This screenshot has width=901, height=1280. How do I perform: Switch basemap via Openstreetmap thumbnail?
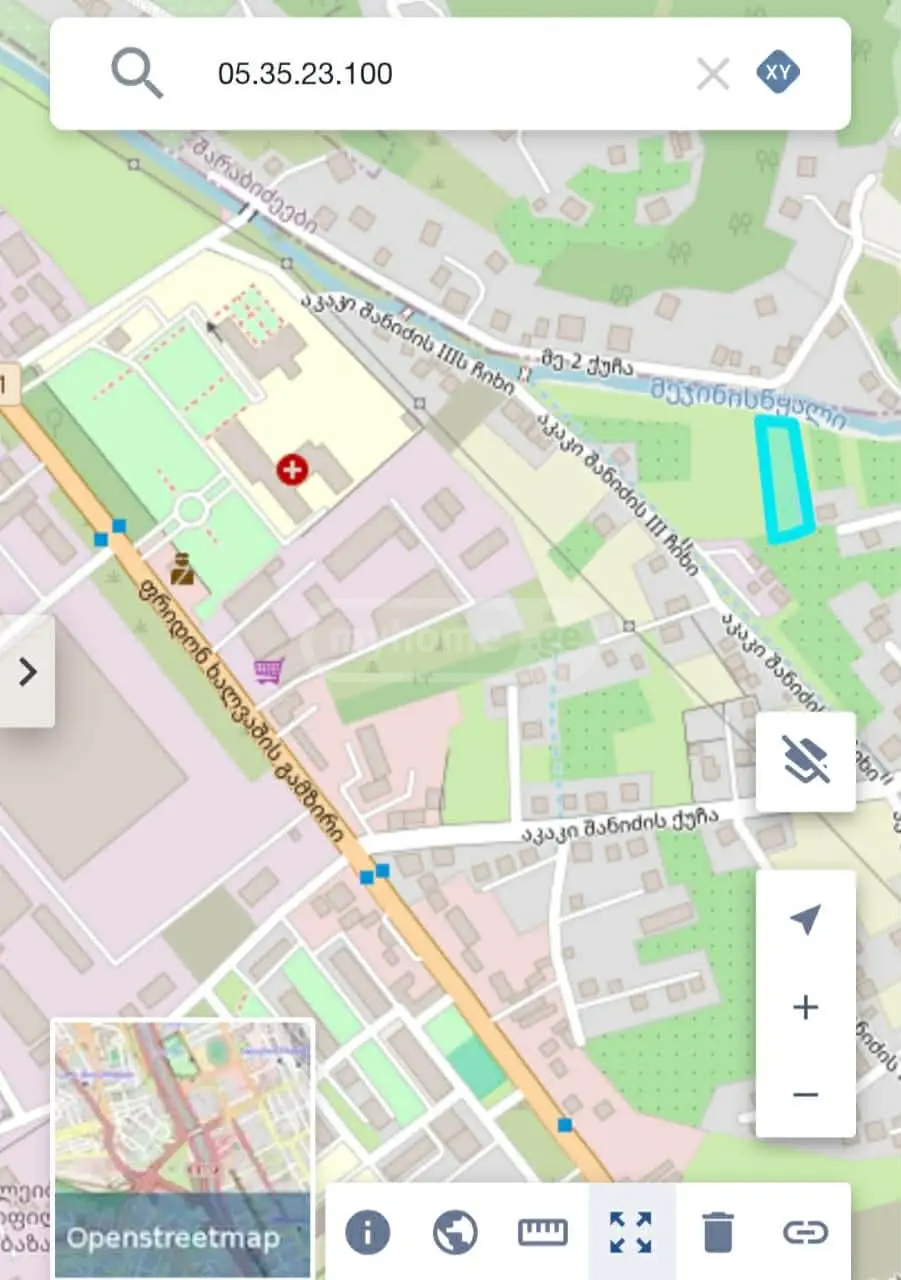click(183, 1148)
